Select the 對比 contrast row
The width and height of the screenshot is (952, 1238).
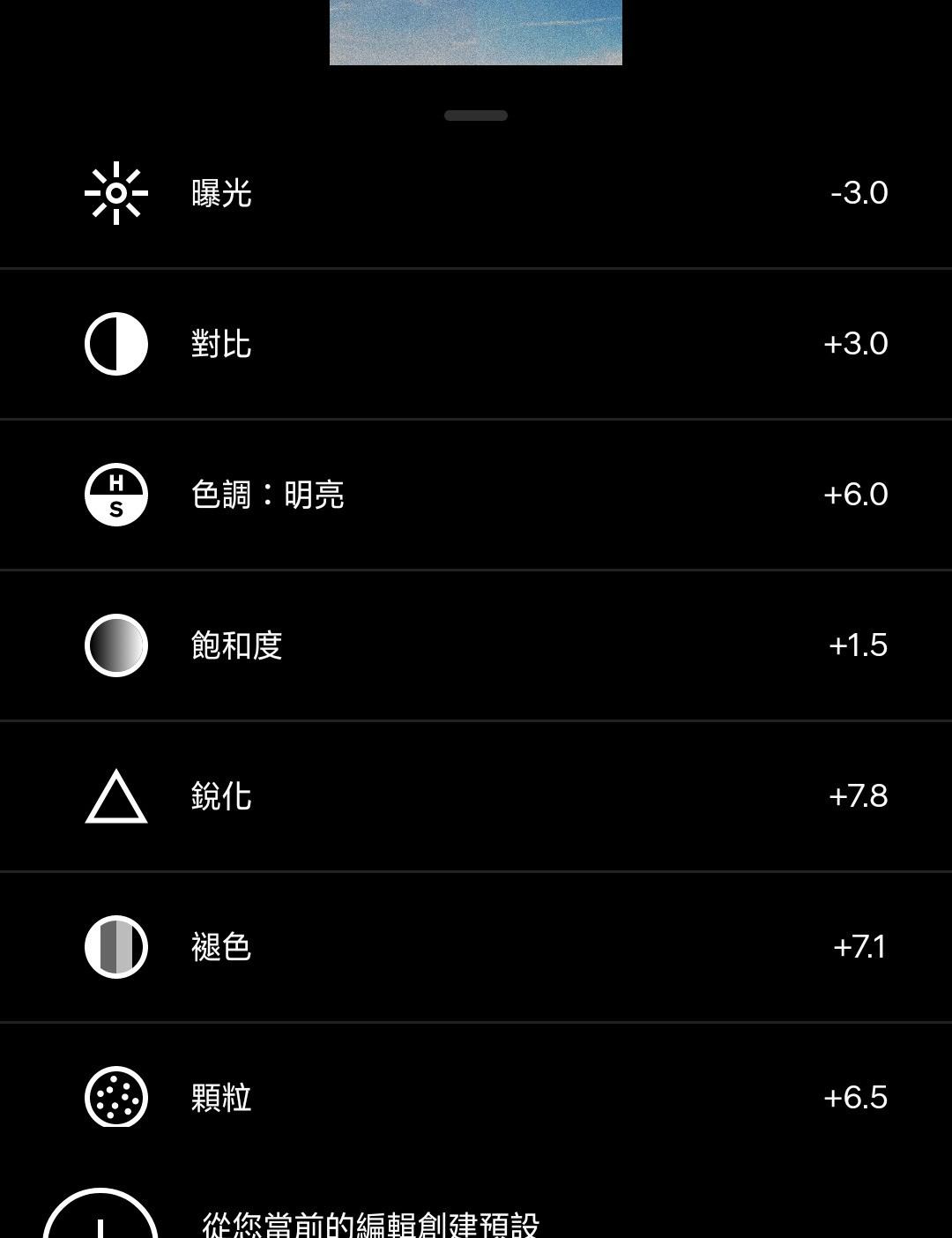point(476,344)
